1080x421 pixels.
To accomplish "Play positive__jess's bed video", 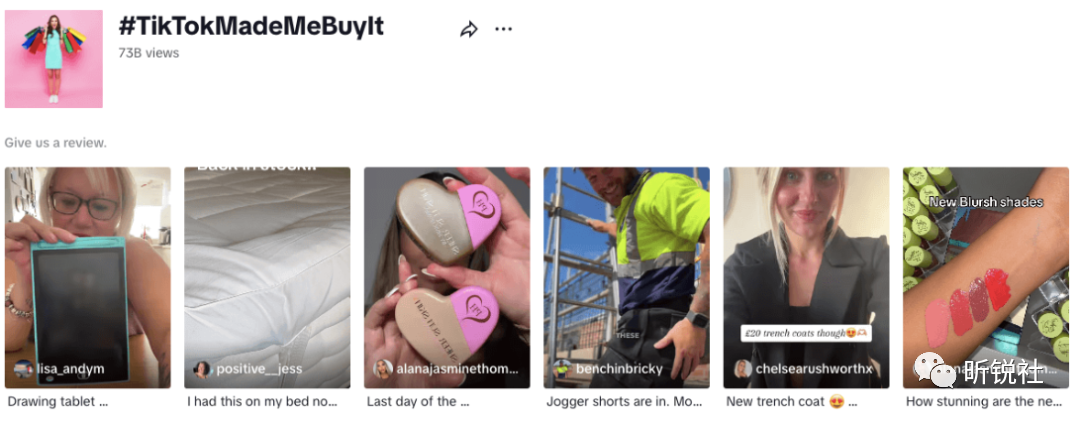I will [x=267, y=277].
